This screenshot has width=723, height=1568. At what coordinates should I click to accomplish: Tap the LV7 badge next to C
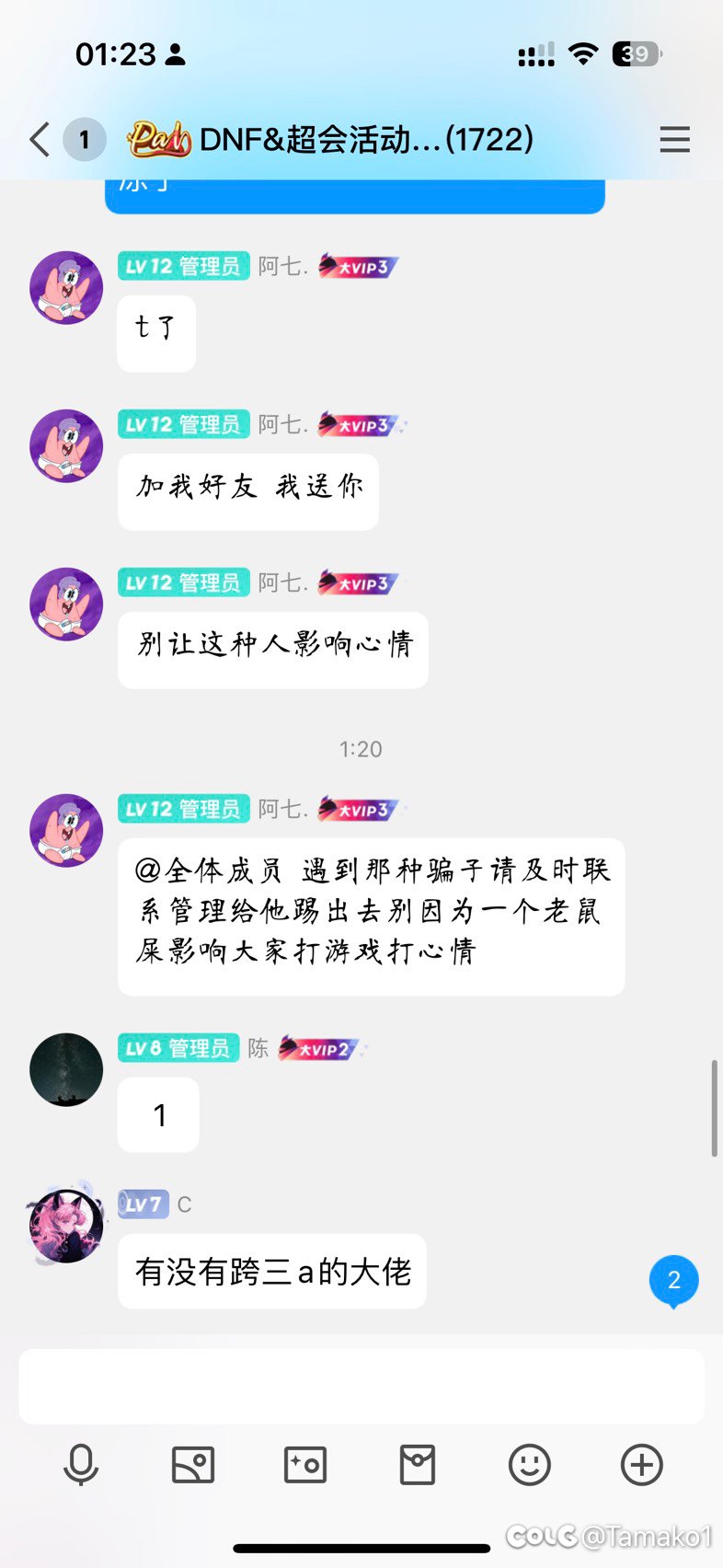tap(143, 1204)
